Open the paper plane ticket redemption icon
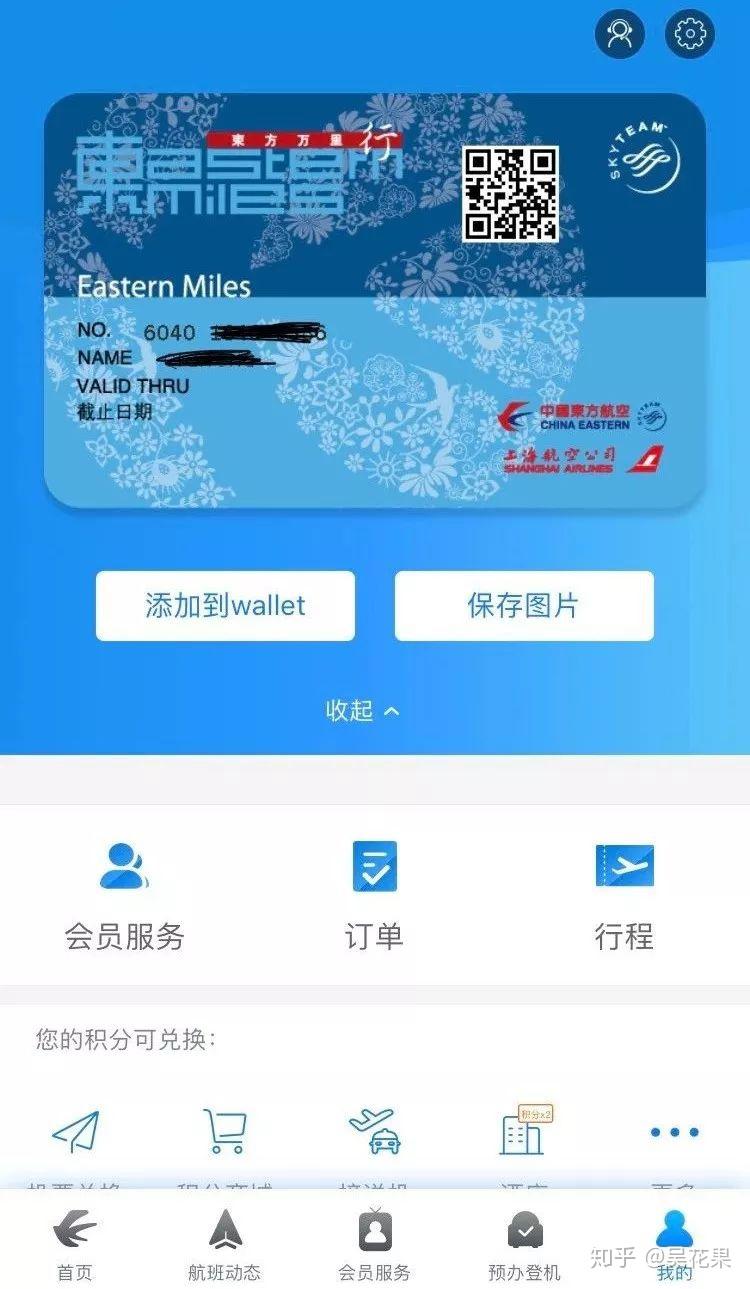 (x=75, y=1133)
